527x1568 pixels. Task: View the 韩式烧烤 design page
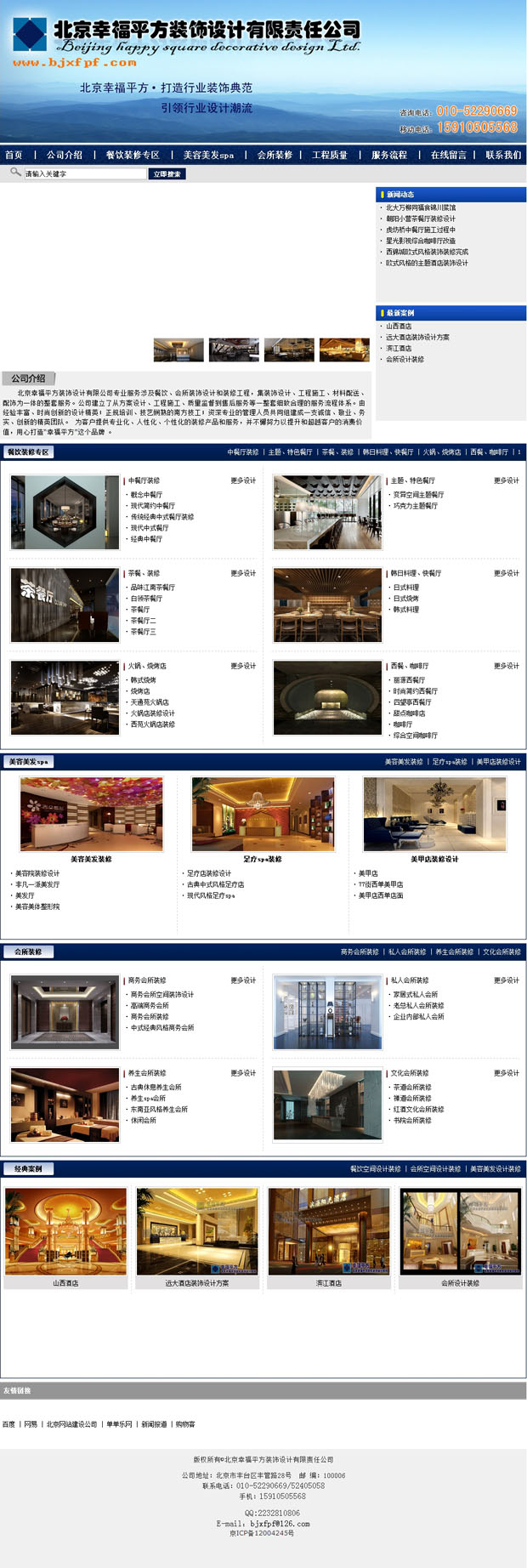tap(144, 680)
